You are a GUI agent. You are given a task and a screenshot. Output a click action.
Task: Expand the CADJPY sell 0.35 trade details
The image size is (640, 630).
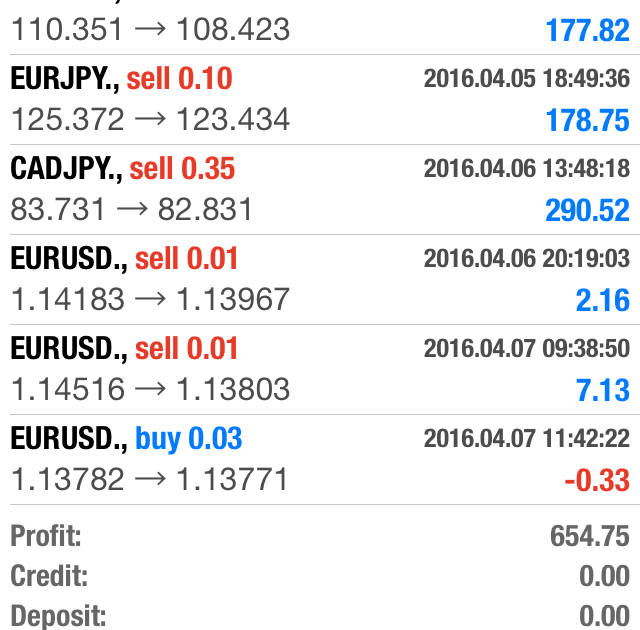(x=320, y=190)
